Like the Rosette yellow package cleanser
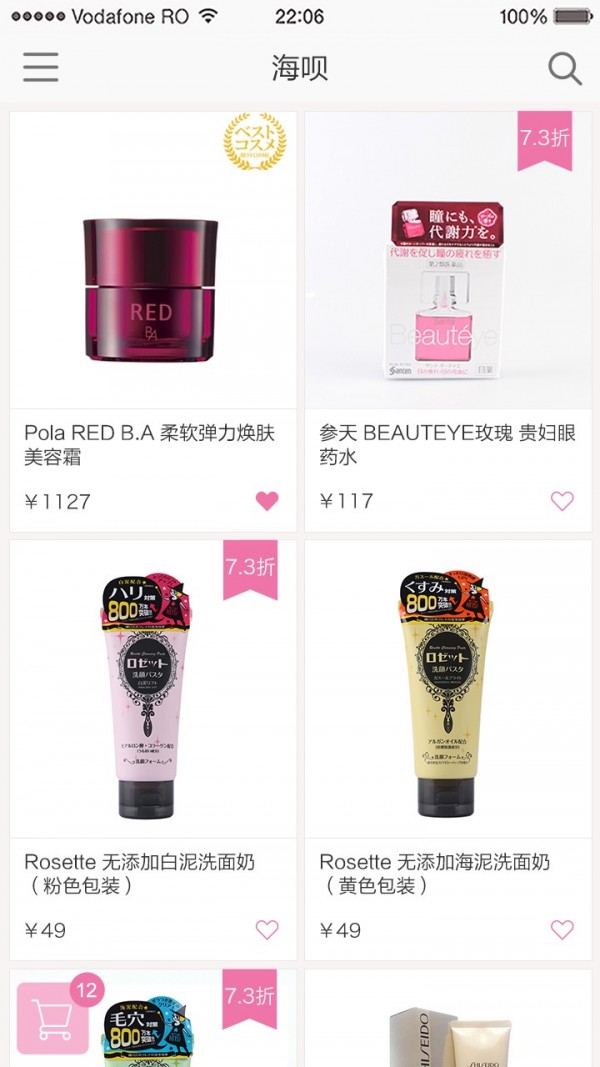600x1067 pixels. tap(562, 930)
